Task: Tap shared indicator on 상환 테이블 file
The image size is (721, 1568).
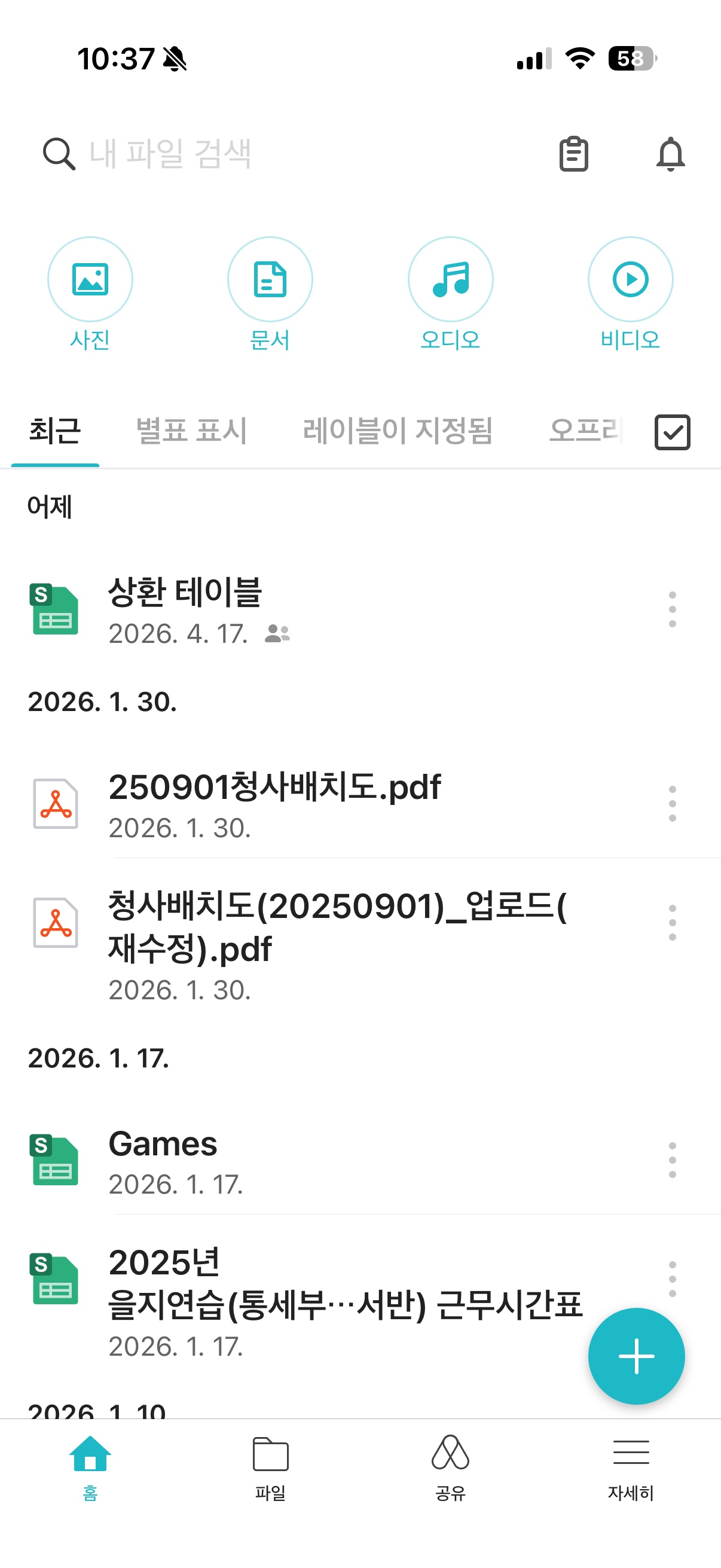Action: pos(279,634)
